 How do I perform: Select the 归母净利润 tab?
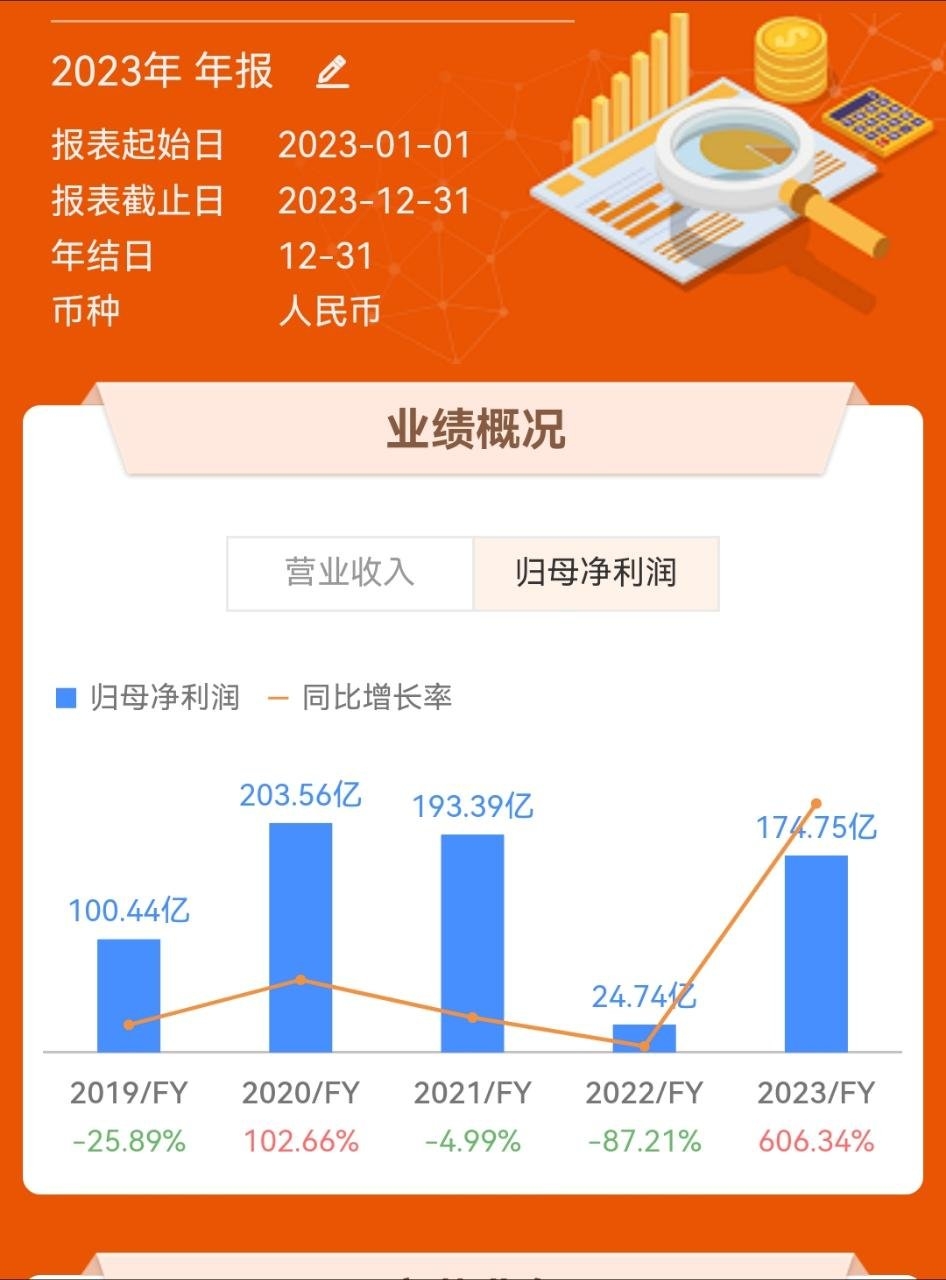(x=596, y=572)
